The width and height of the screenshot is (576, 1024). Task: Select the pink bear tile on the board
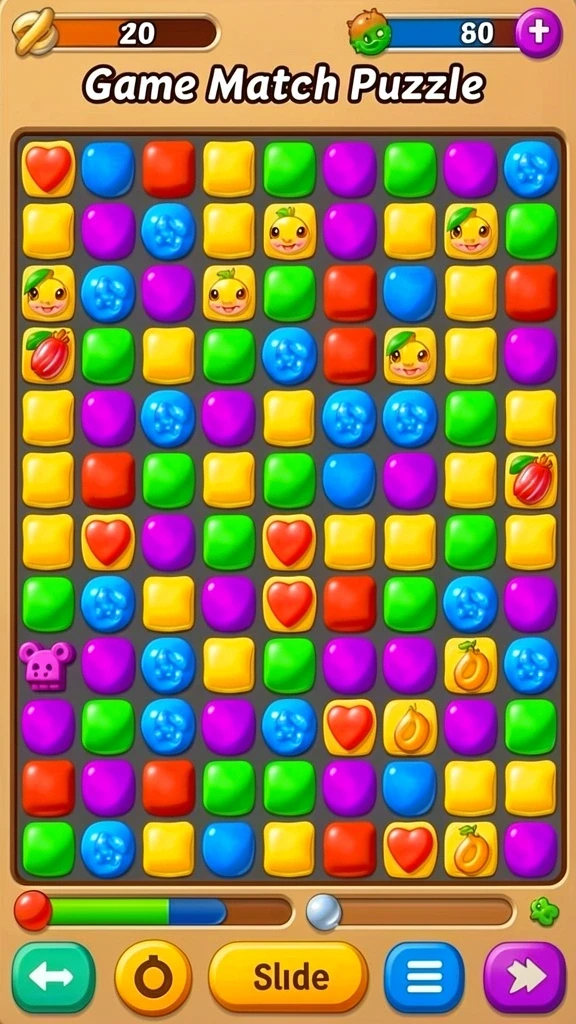coord(47,665)
